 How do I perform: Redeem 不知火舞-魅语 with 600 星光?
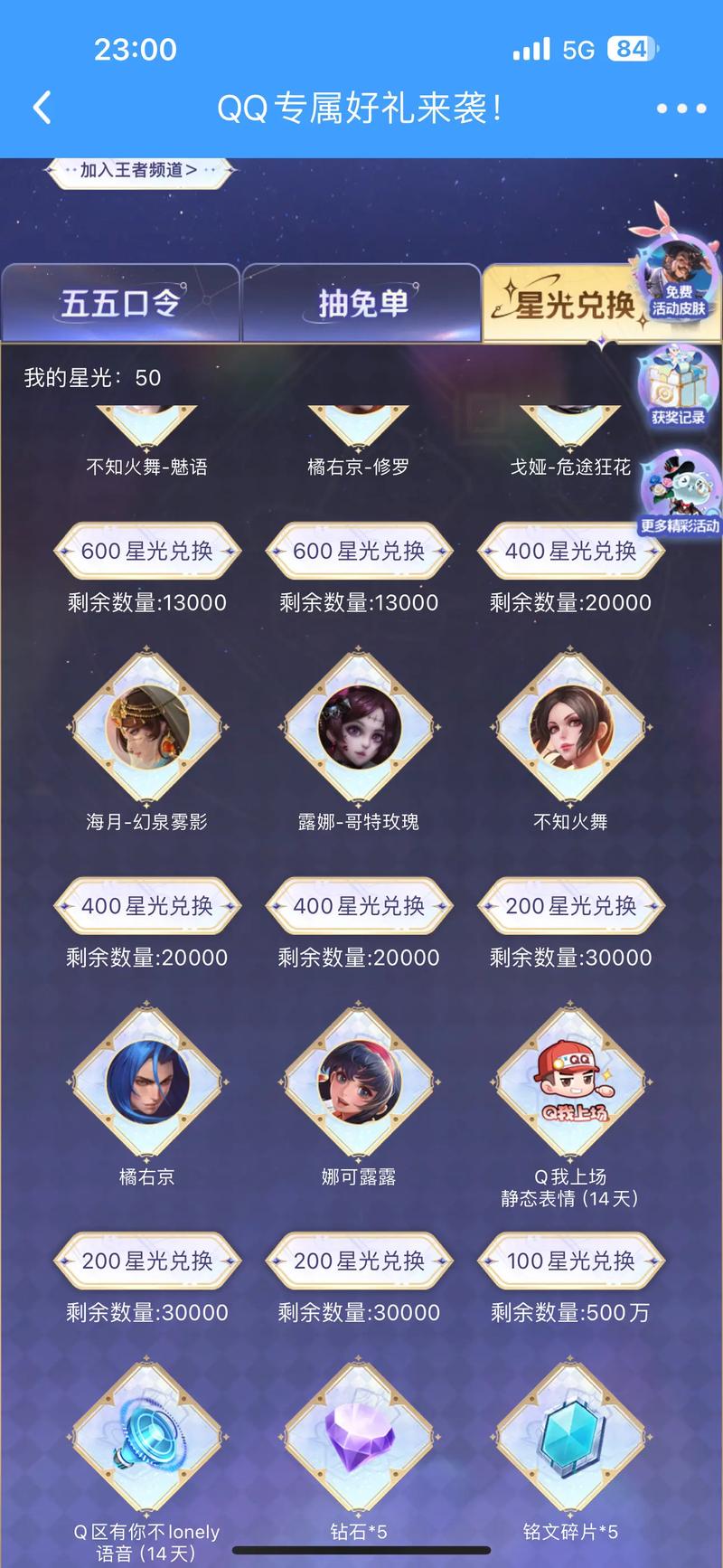[147, 551]
